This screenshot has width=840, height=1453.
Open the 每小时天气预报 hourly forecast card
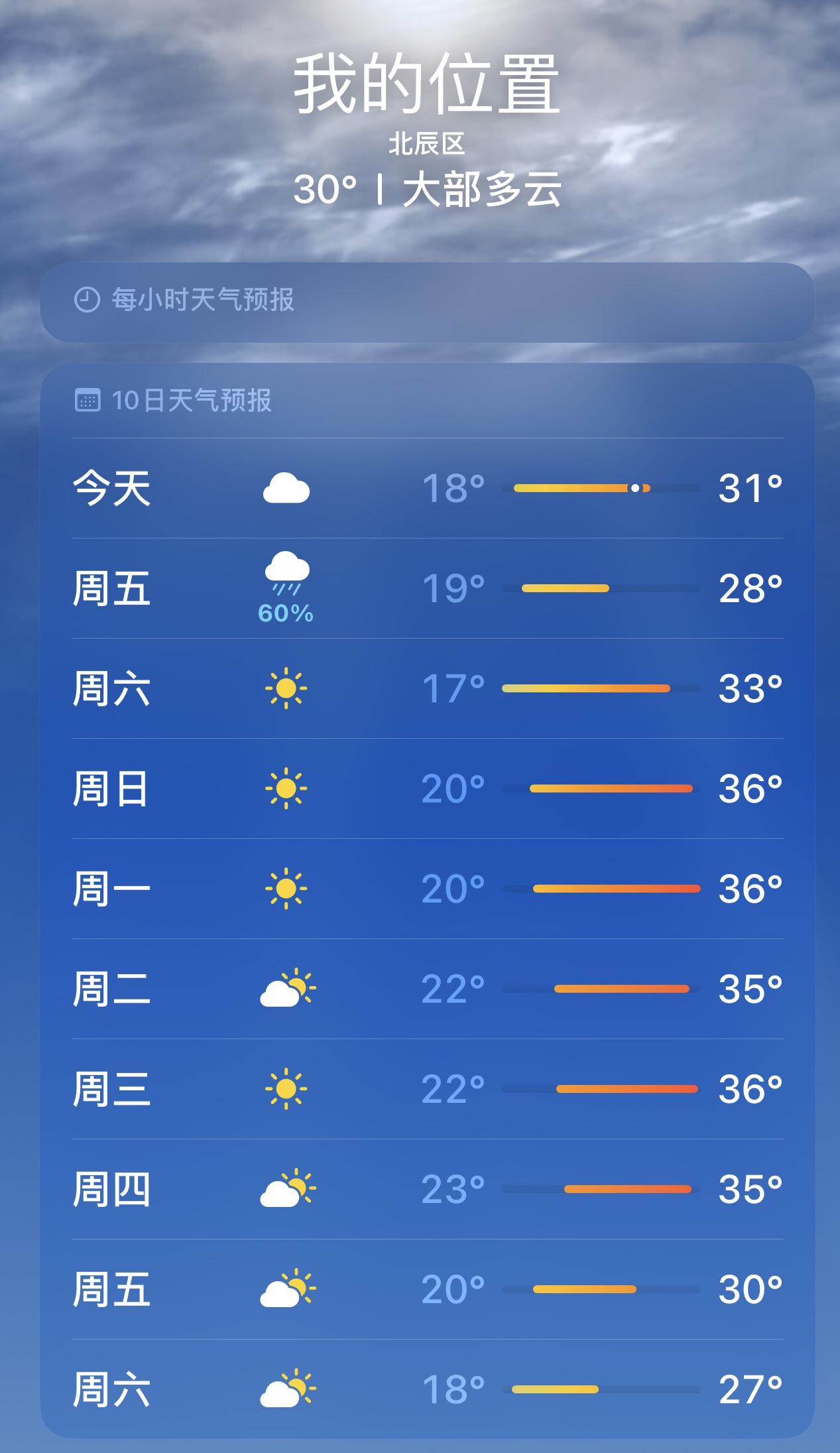coord(426,301)
